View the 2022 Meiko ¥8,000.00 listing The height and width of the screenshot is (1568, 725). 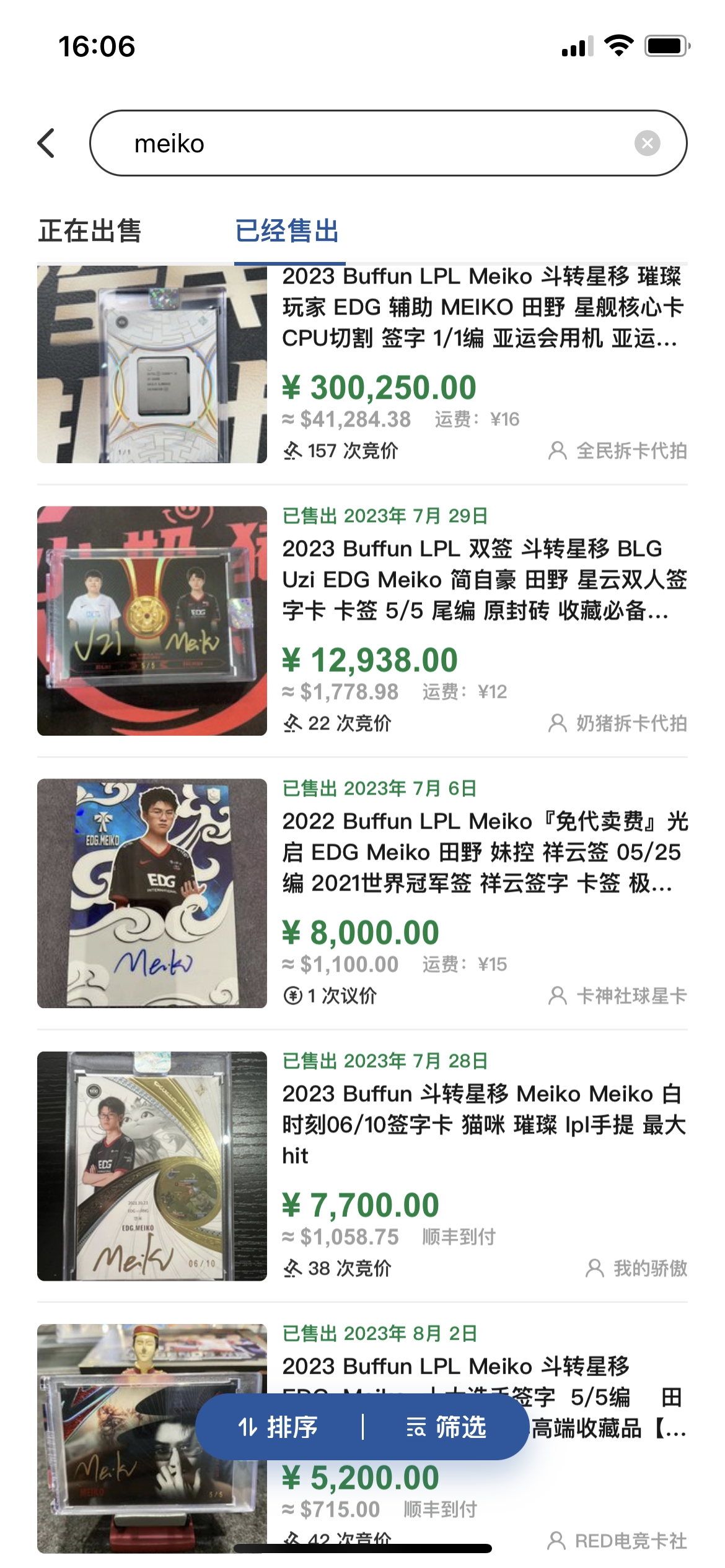pyautogui.click(x=483, y=852)
